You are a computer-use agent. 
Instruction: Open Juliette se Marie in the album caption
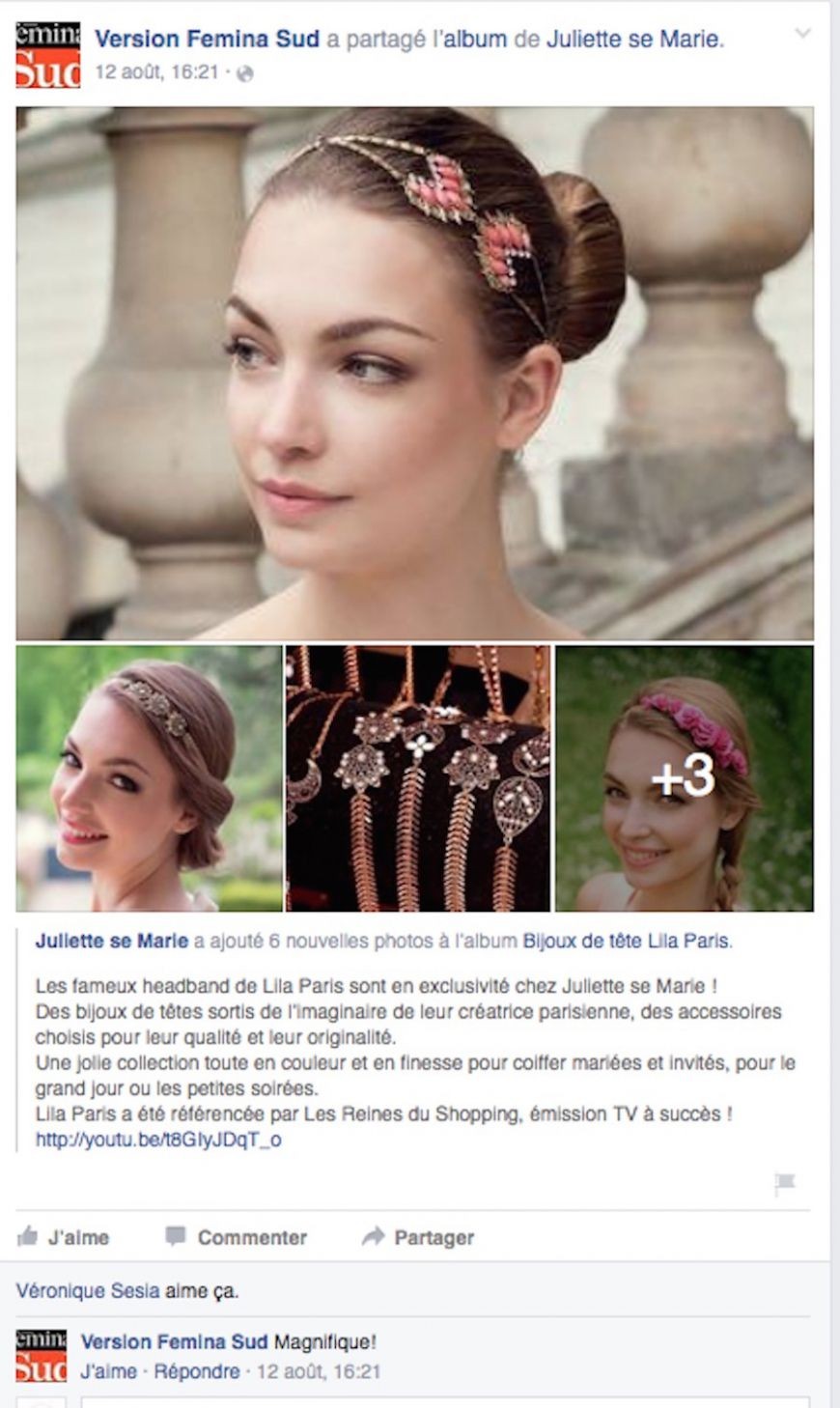click(x=112, y=941)
